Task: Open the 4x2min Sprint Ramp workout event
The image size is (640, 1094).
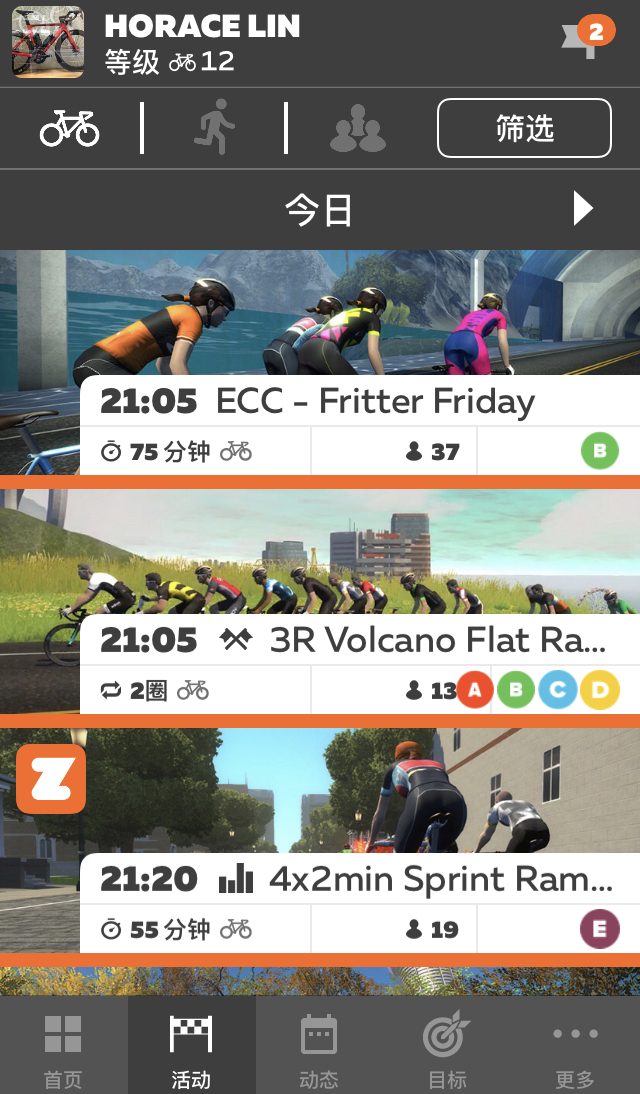Action: pos(360,879)
